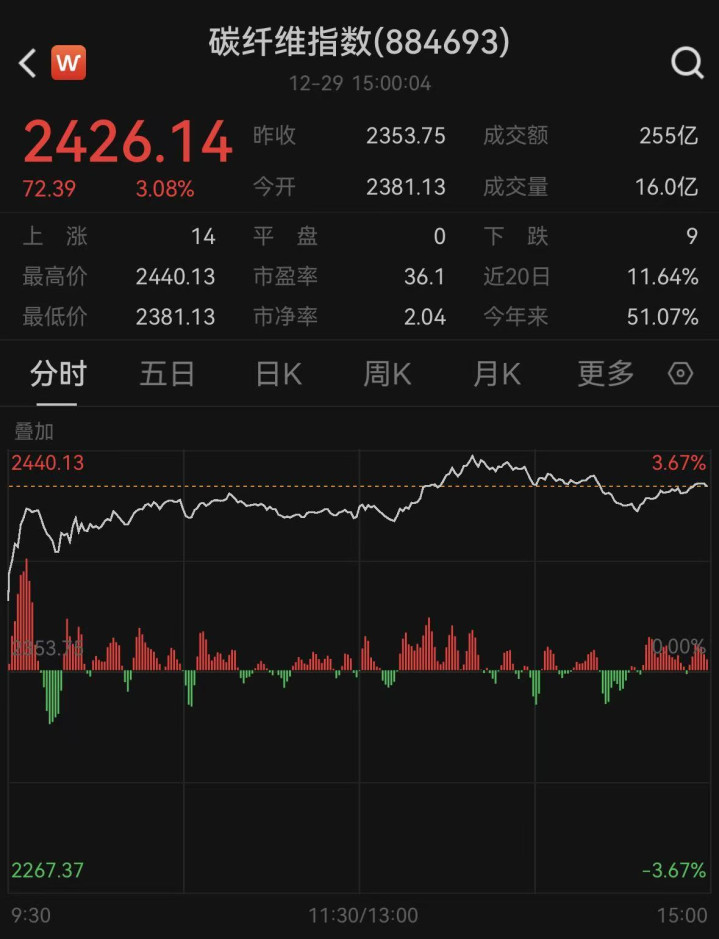Go back using the arrow icon
This screenshot has width=719, height=939.
click(x=27, y=64)
